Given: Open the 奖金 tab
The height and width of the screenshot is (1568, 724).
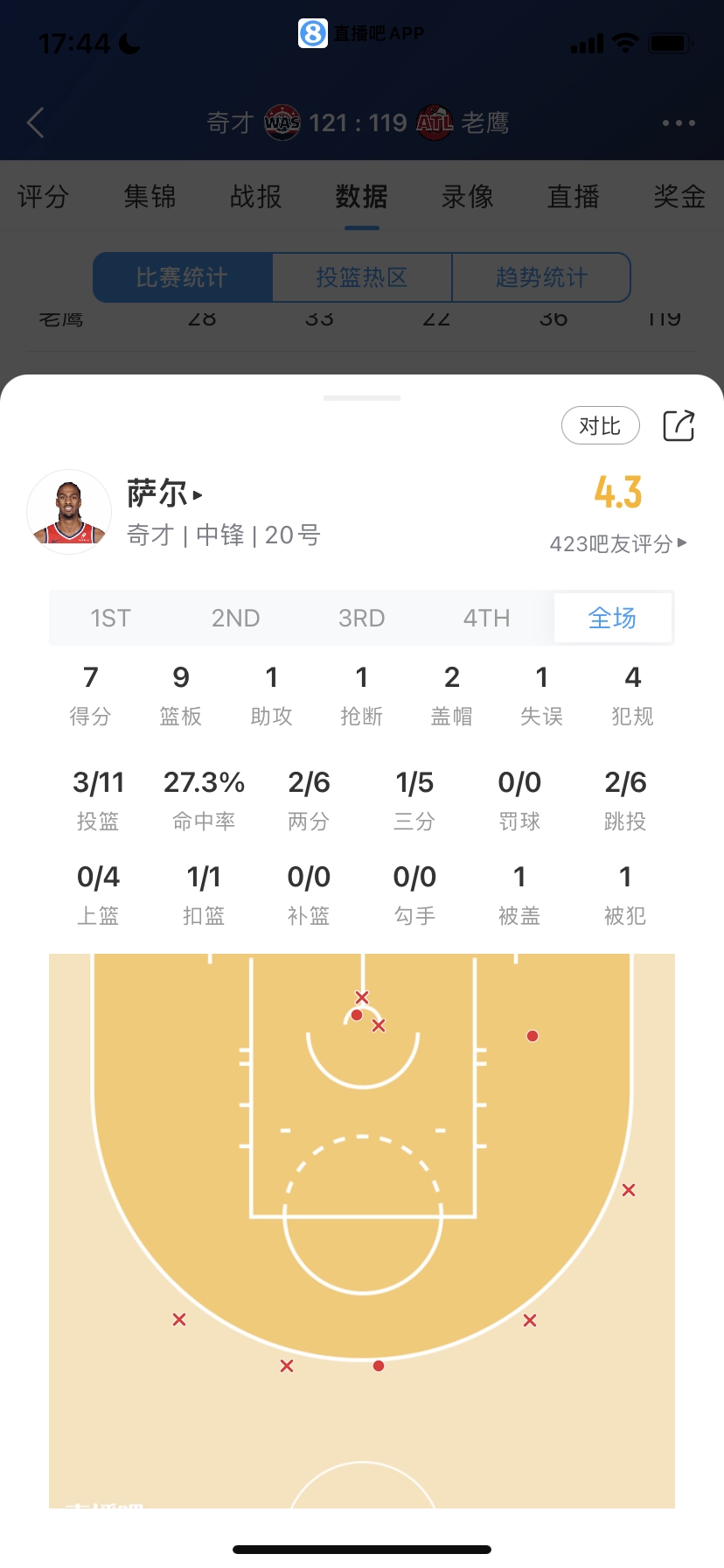Looking at the screenshot, I should 679,197.
